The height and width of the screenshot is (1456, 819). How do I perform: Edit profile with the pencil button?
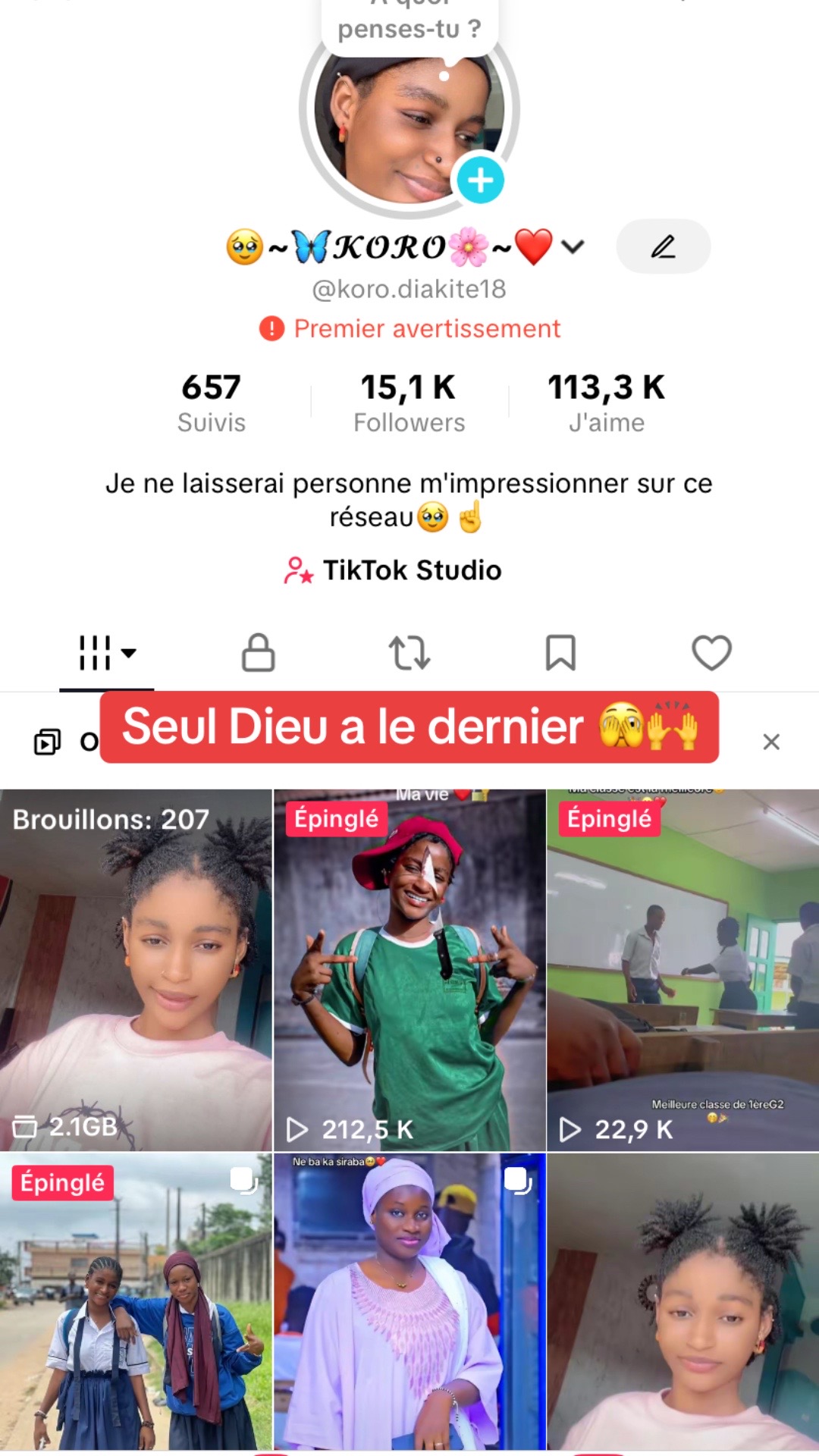point(663,246)
